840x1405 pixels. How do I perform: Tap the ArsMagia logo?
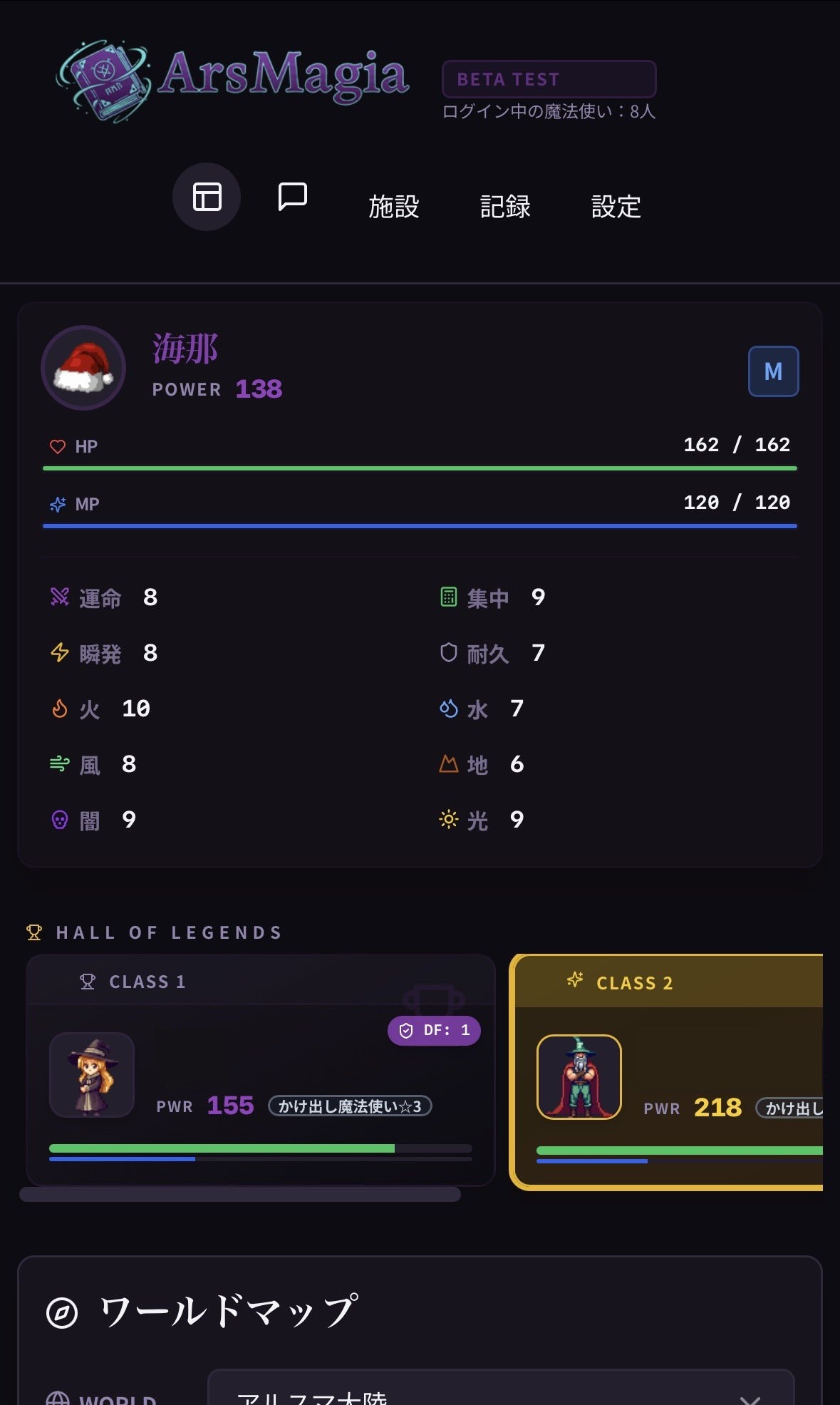pos(234,77)
